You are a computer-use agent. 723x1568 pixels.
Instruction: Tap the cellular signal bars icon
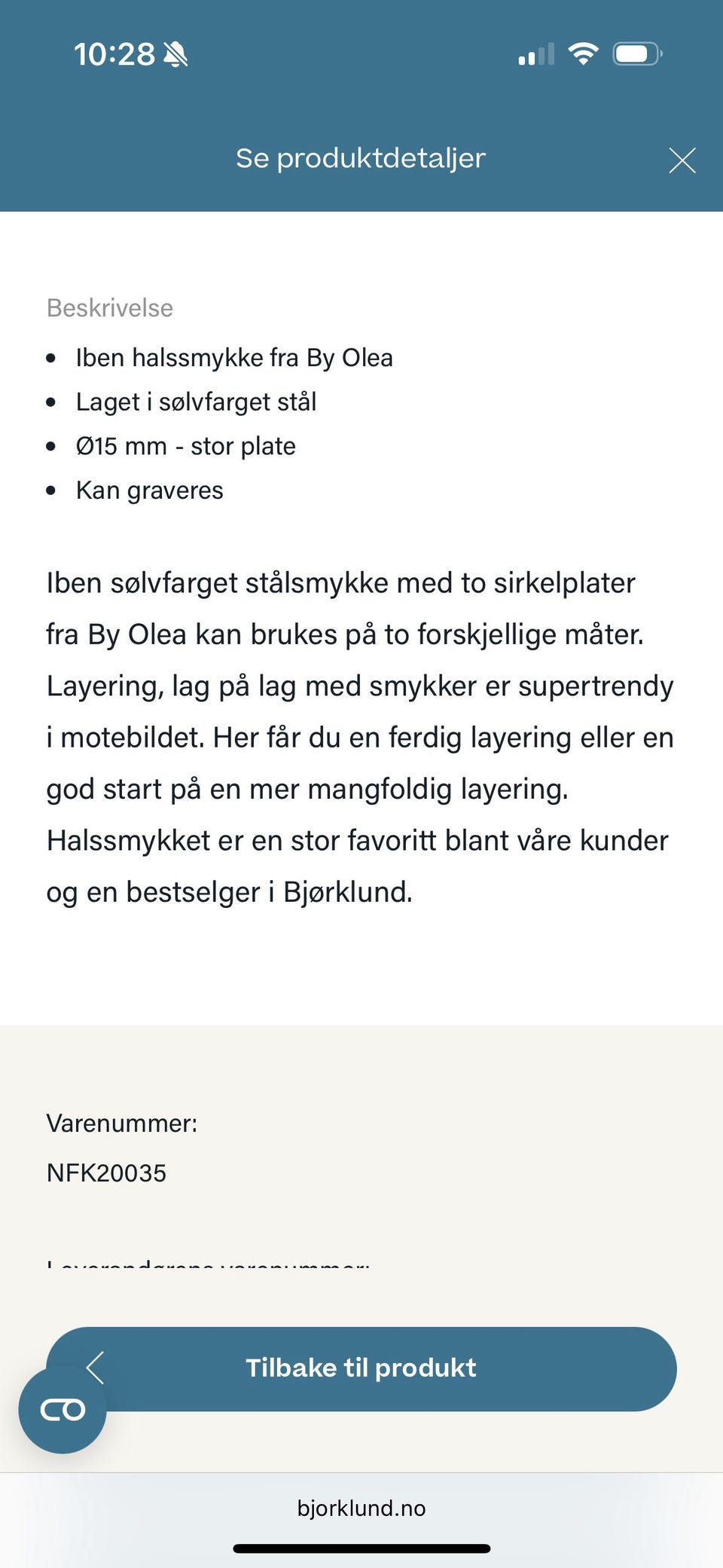(537, 53)
